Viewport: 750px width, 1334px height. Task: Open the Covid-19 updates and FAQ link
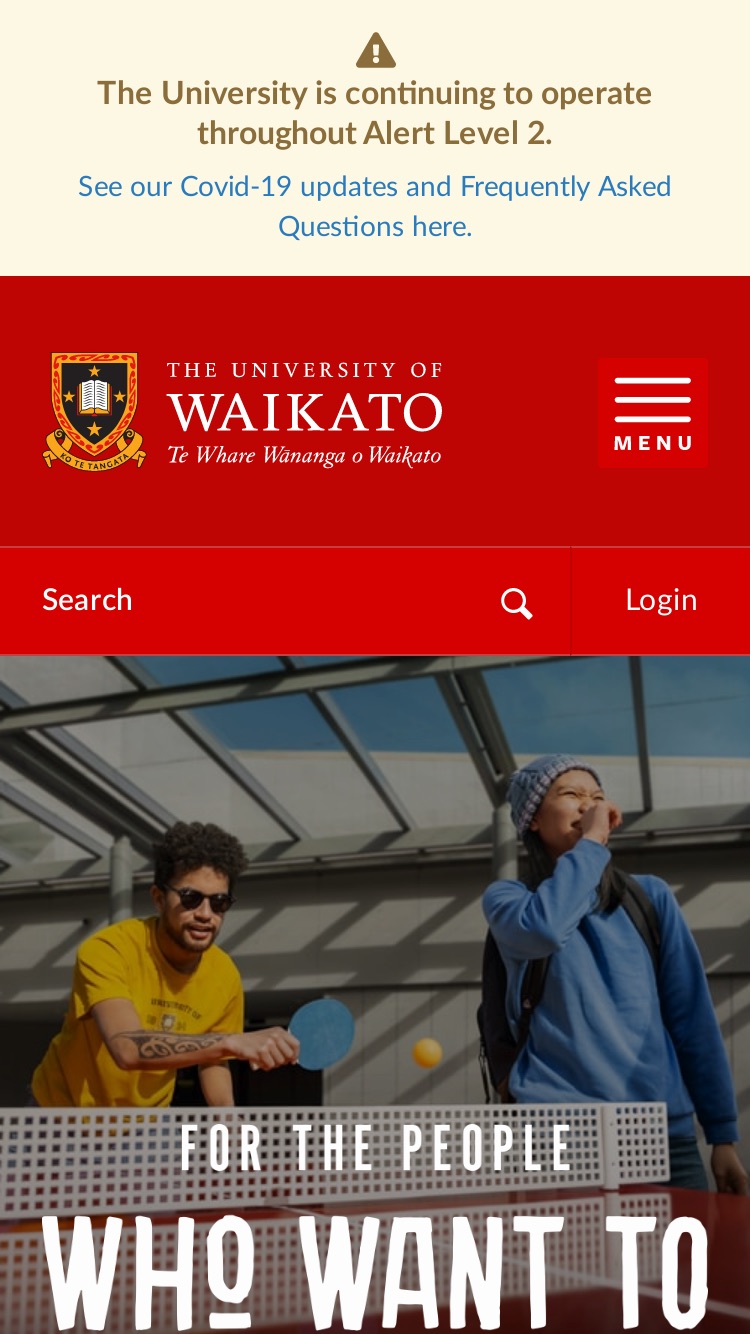[375, 206]
